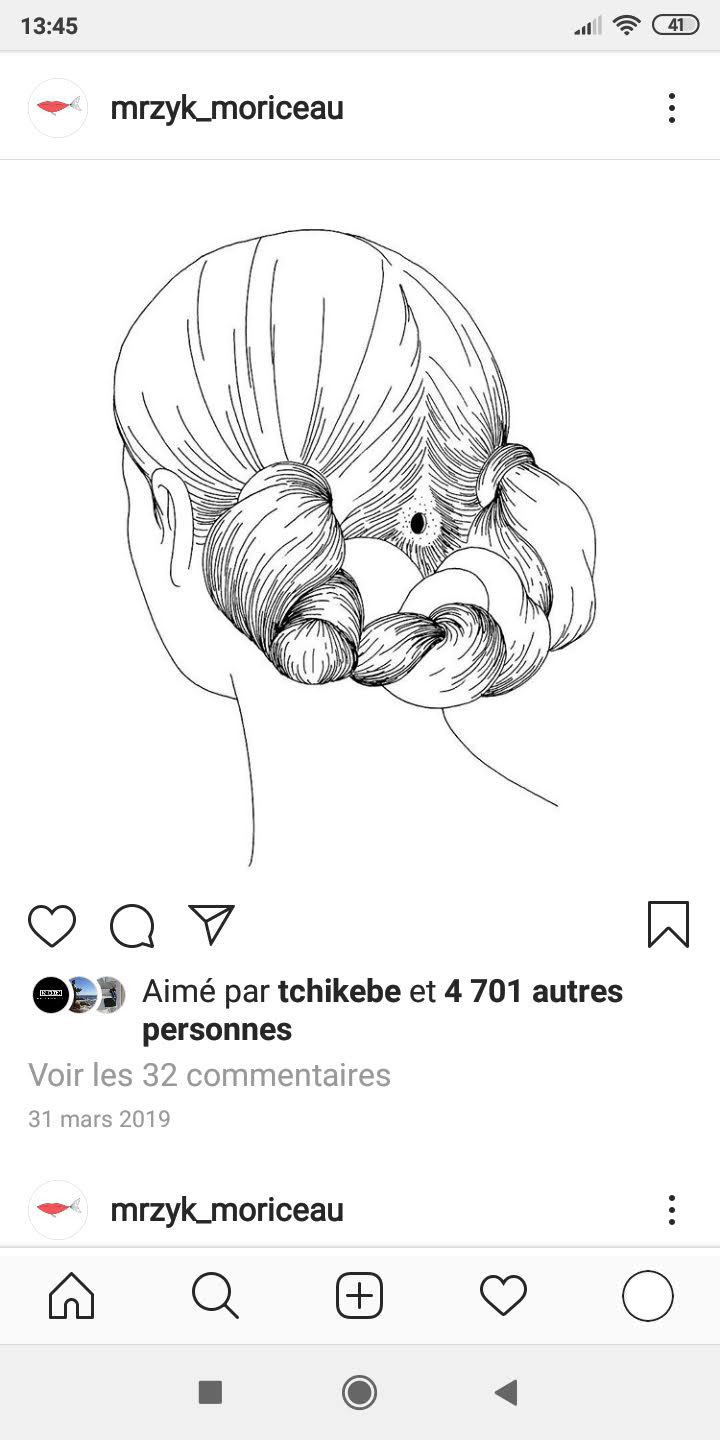The image size is (720, 1440).
Task: Tap Voir les 32 commentaires
Action: (x=209, y=1075)
